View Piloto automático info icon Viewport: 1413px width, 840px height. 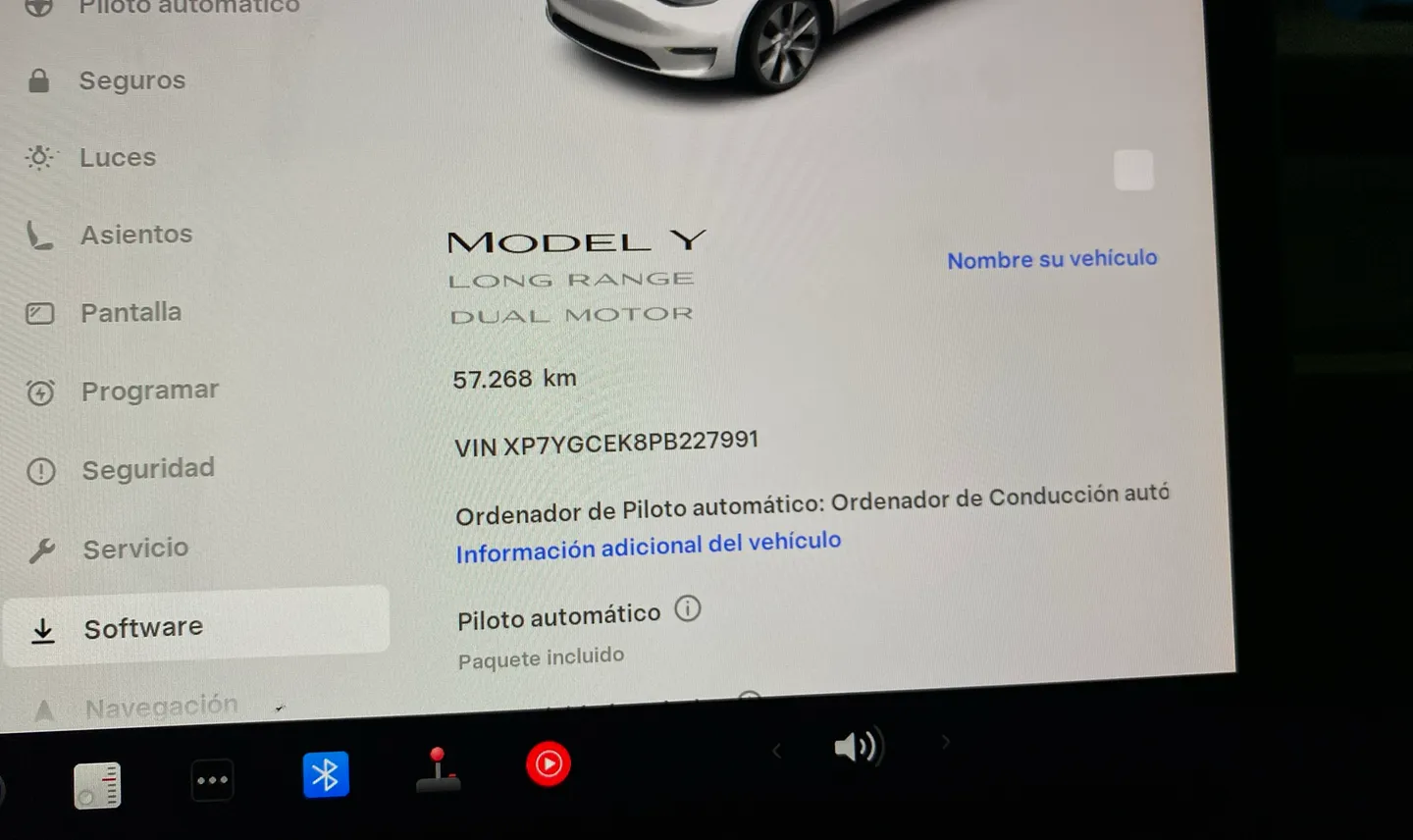688,609
